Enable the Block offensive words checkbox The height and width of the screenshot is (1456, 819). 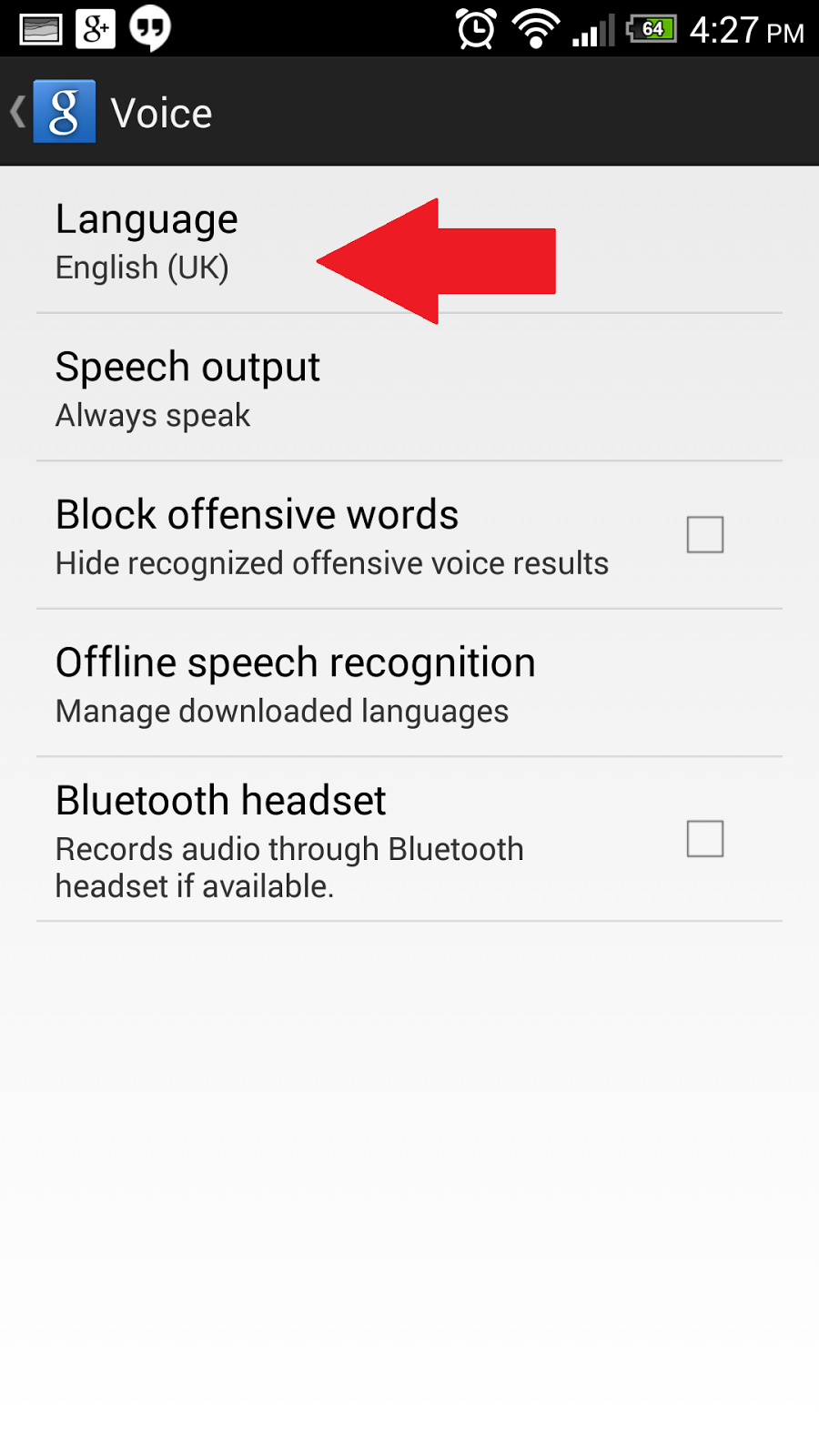click(704, 535)
